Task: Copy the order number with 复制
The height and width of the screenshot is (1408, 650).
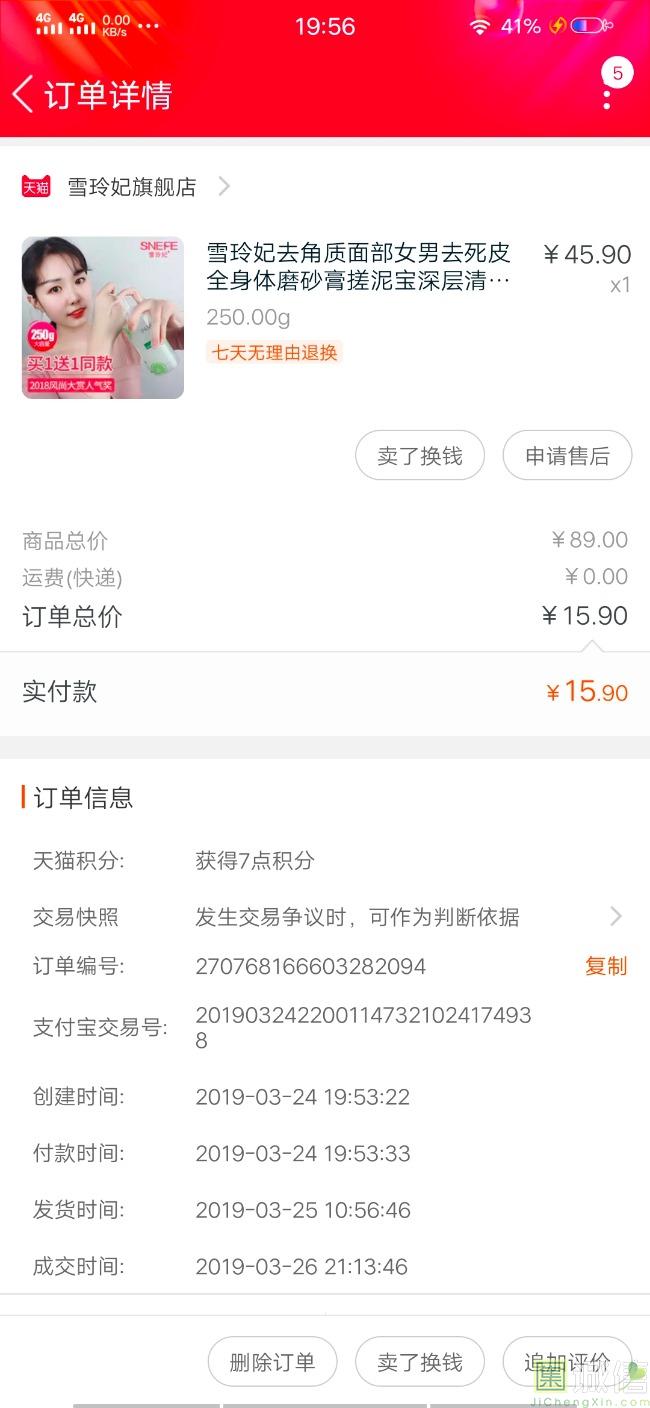Action: [606, 966]
